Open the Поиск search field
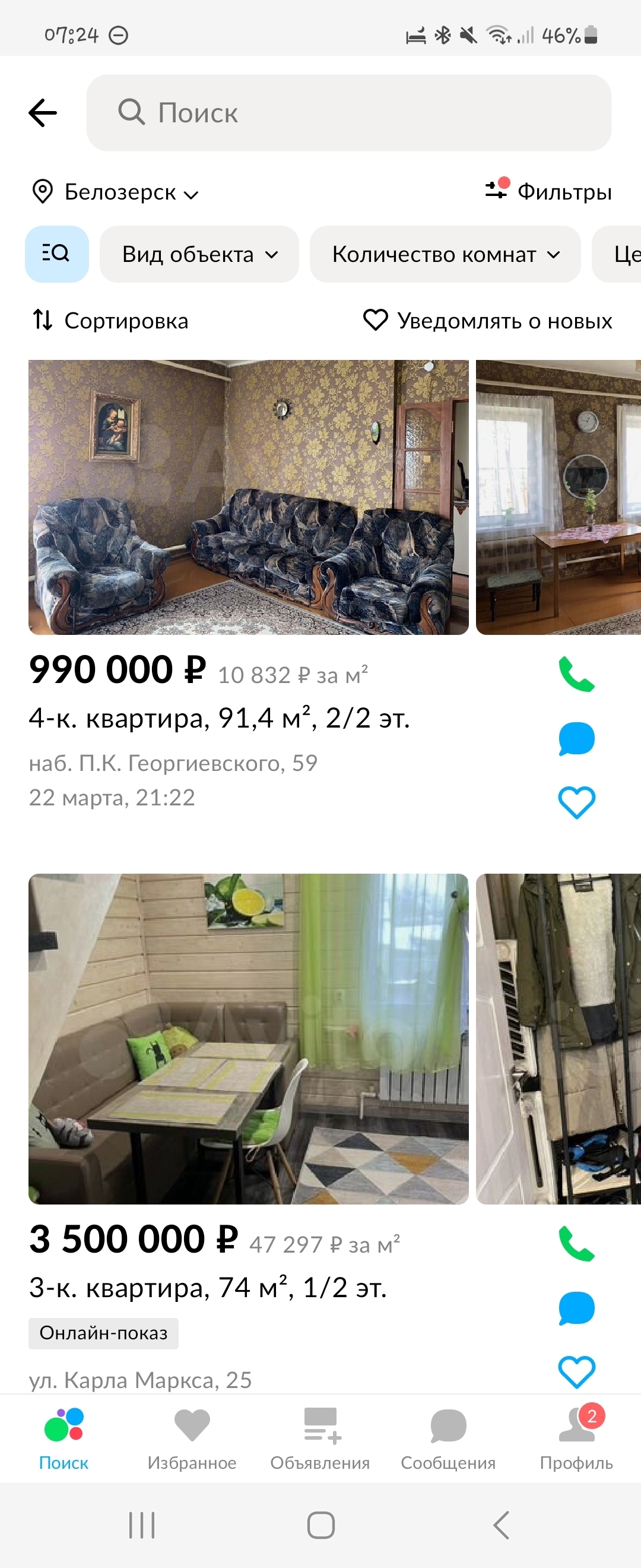This screenshot has width=641, height=1568. point(348,113)
